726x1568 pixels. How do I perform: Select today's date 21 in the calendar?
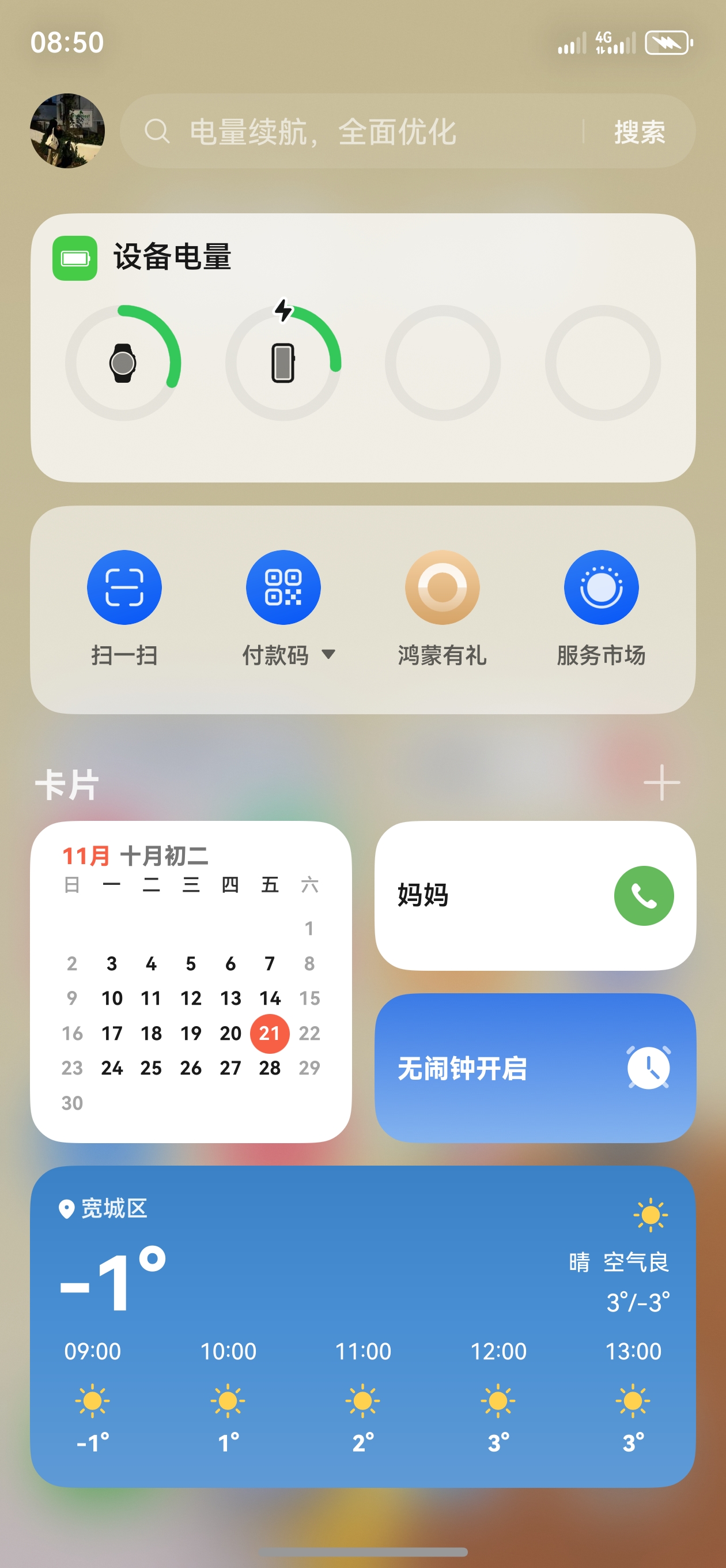click(270, 1033)
